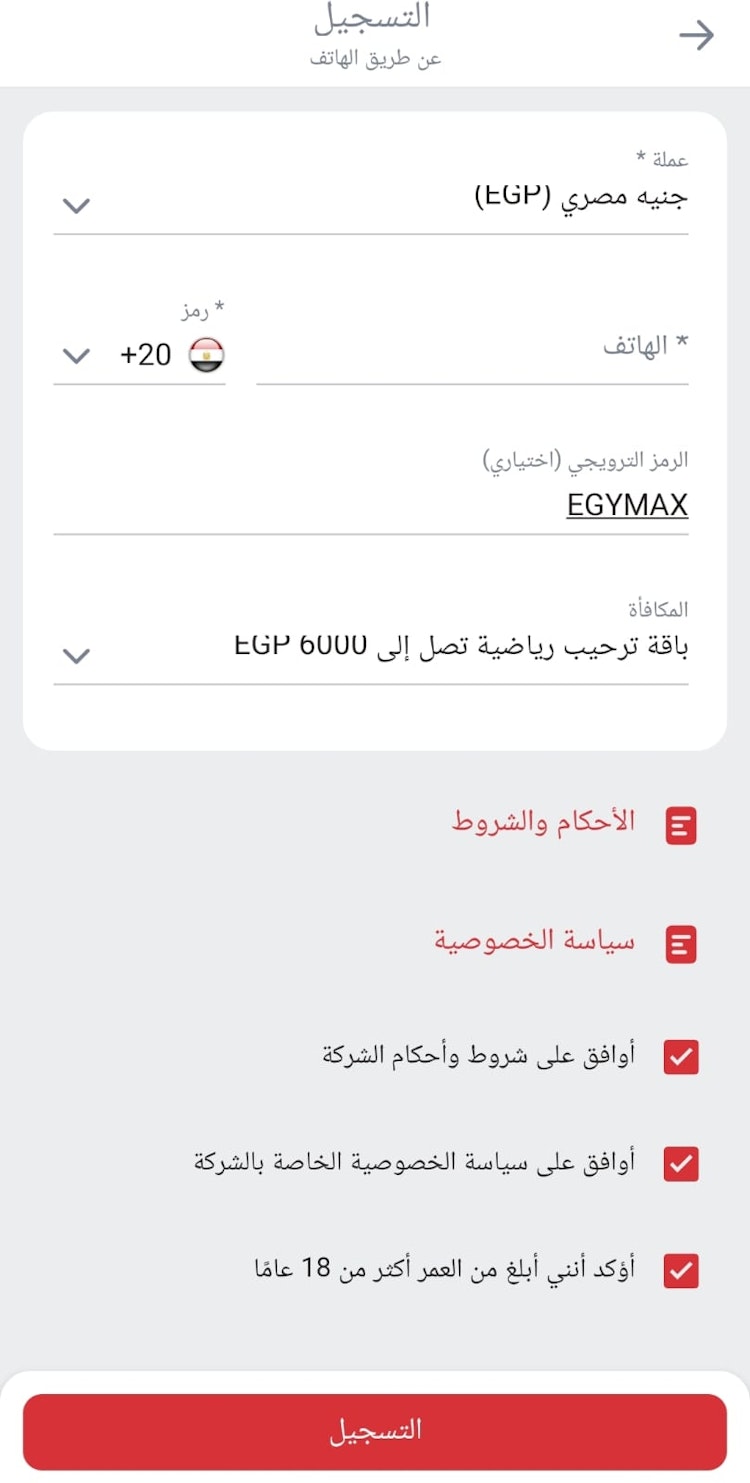This screenshot has height=1483, width=750.
Task: Click the red list icon beside سياسة الخصوصية
Action: pyautogui.click(x=680, y=941)
